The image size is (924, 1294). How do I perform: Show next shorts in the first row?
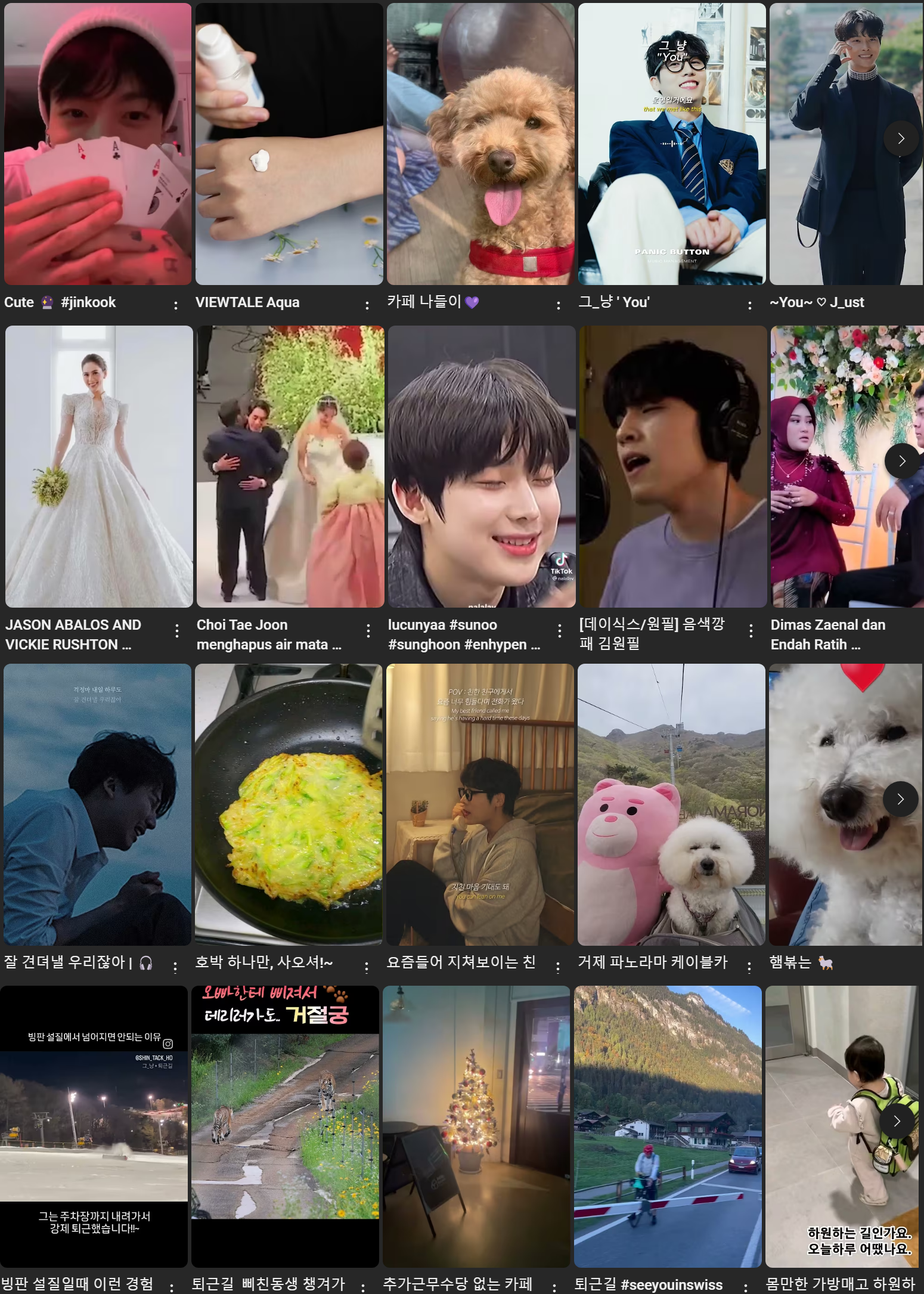point(901,138)
